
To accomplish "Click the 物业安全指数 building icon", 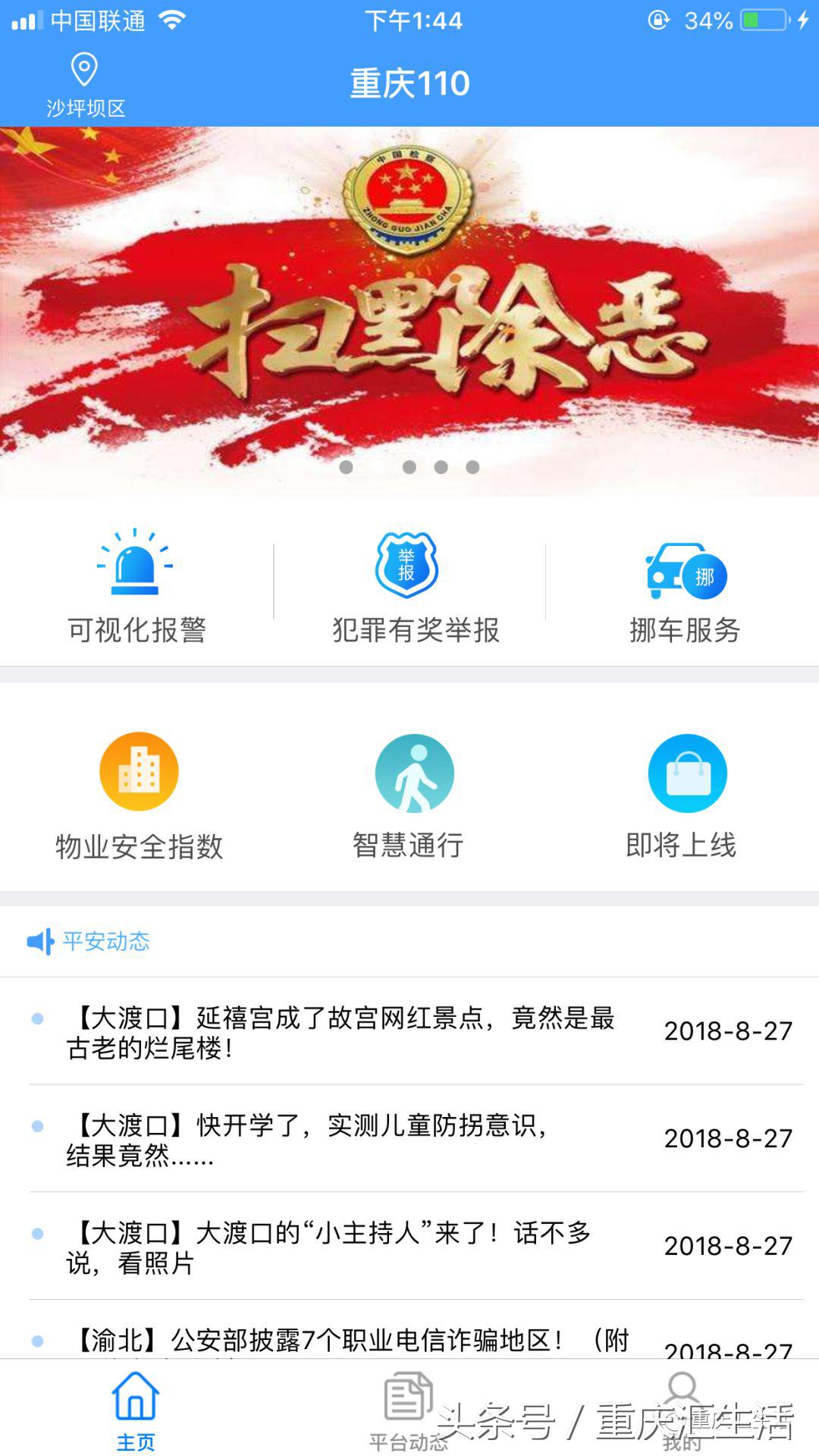I will point(140,772).
